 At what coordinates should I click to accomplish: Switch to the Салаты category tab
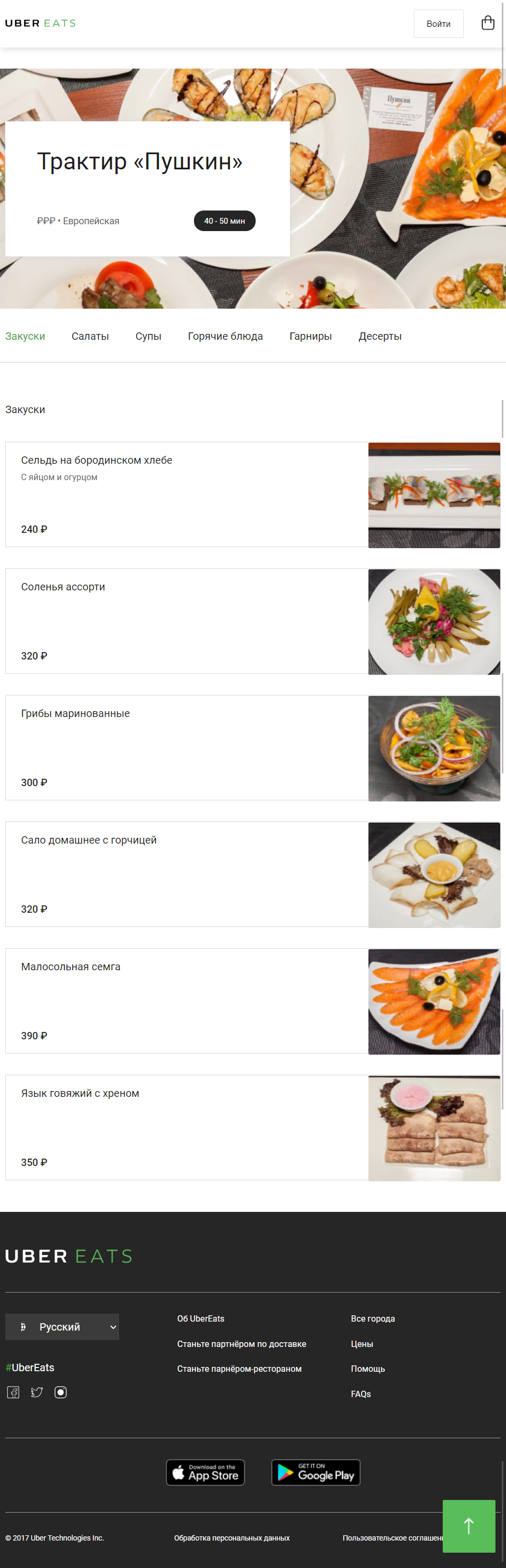click(x=90, y=336)
